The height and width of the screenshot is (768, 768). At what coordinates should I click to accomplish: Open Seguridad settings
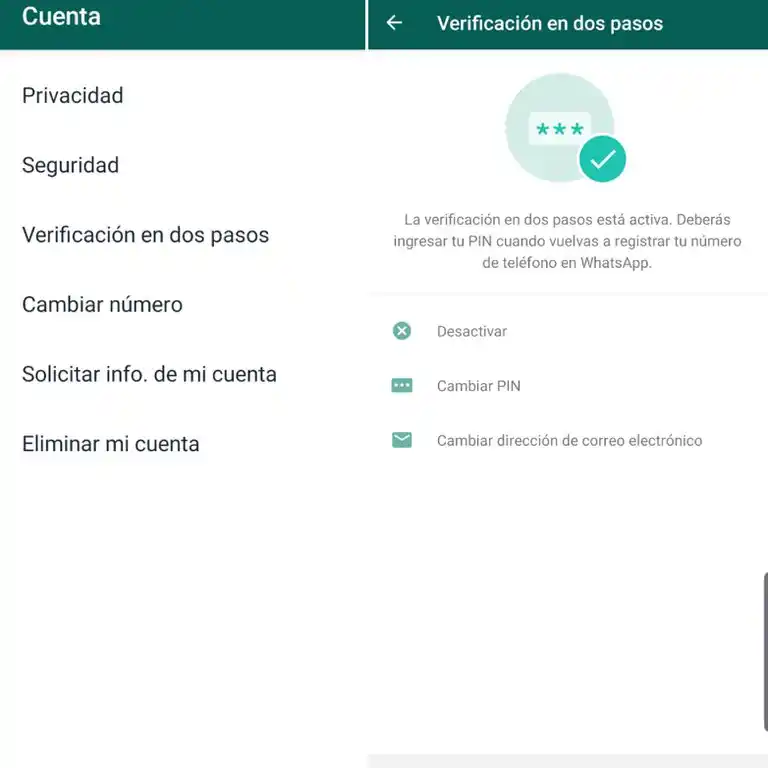(71, 166)
